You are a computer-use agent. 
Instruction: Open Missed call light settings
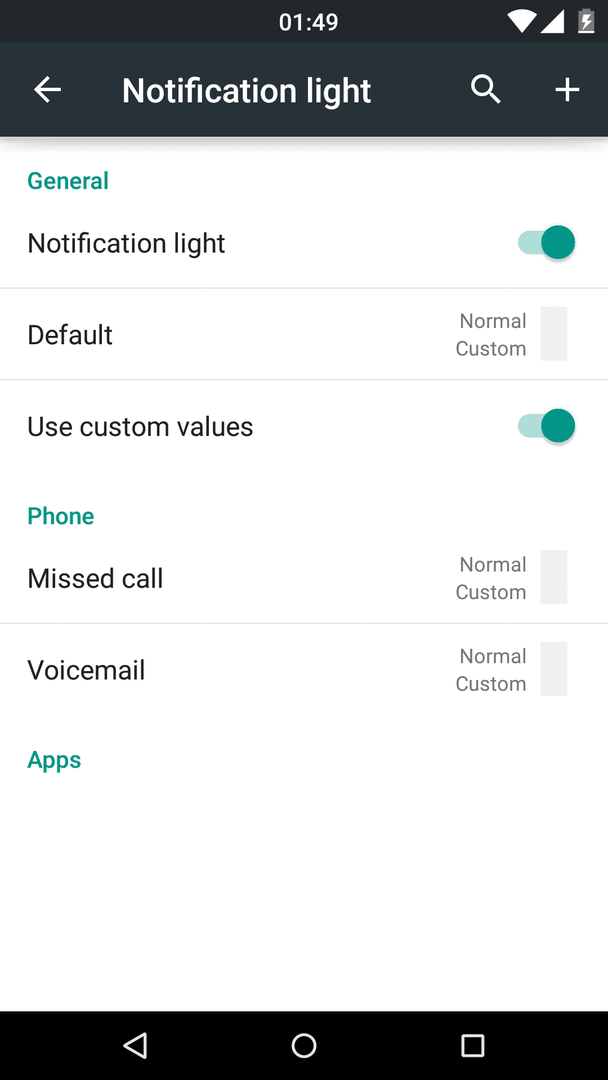pyautogui.click(x=304, y=578)
